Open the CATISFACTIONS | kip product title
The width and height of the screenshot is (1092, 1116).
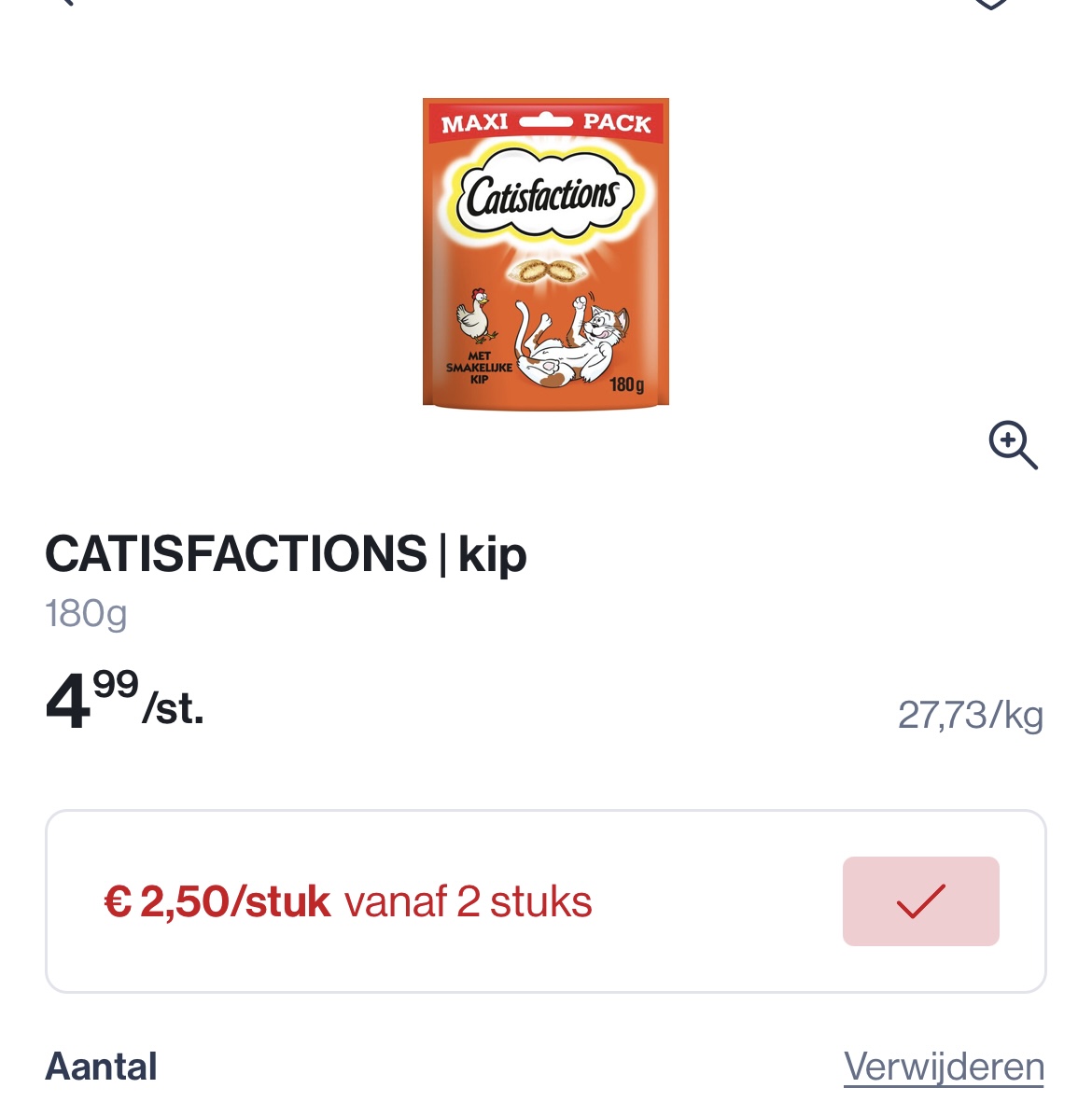287,553
